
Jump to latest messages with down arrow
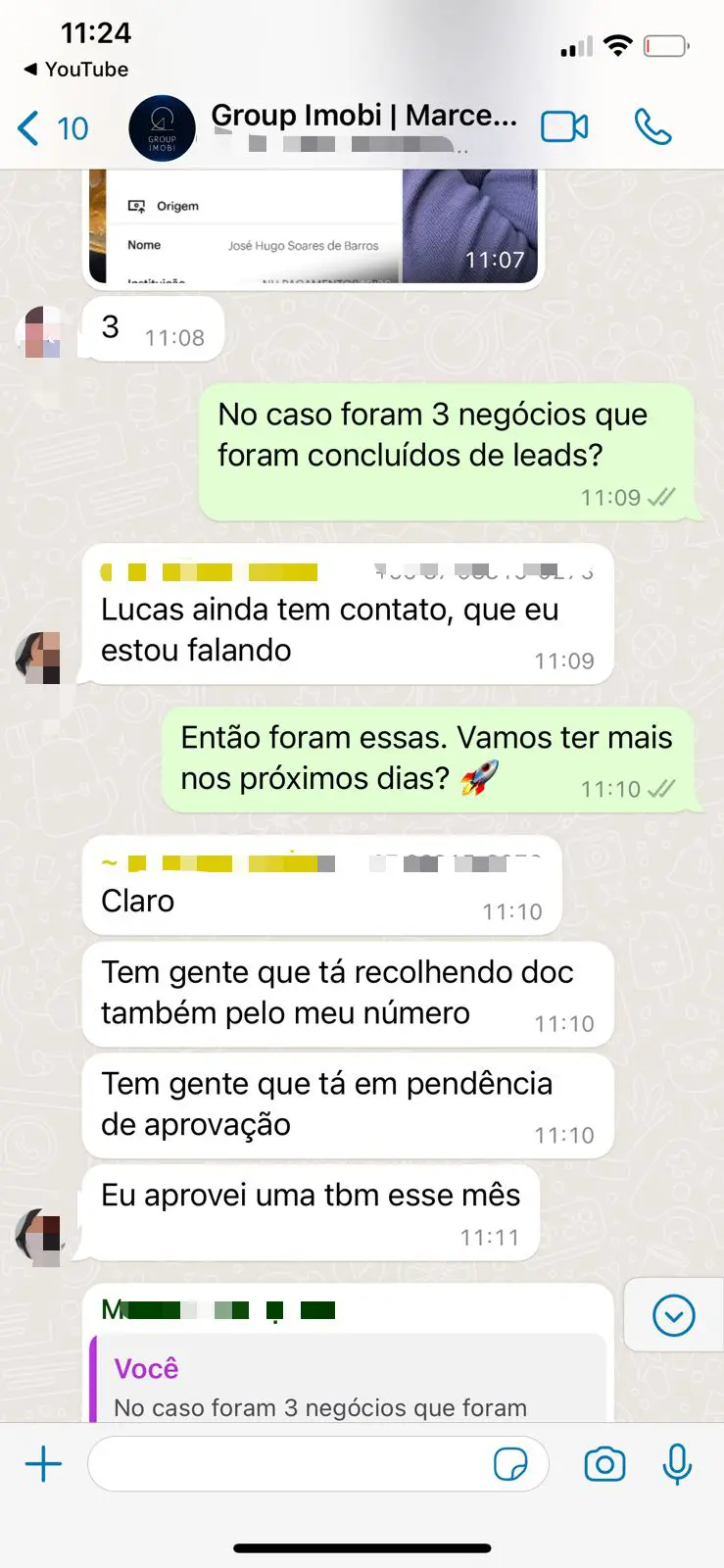pyautogui.click(x=673, y=1315)
